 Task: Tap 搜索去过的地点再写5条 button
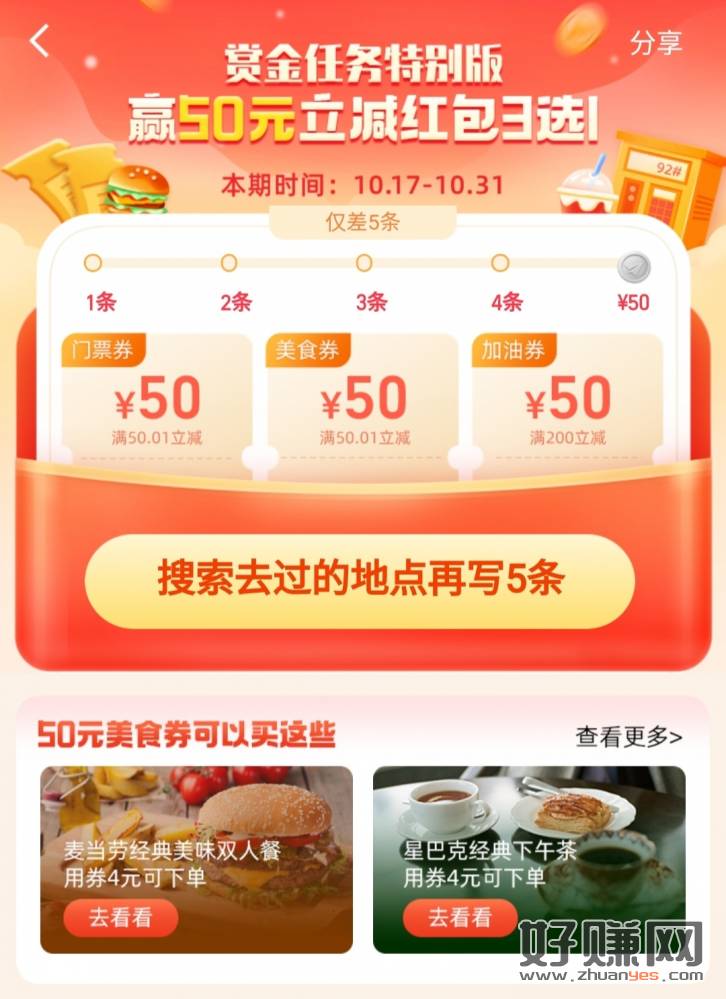click(360, 580)
